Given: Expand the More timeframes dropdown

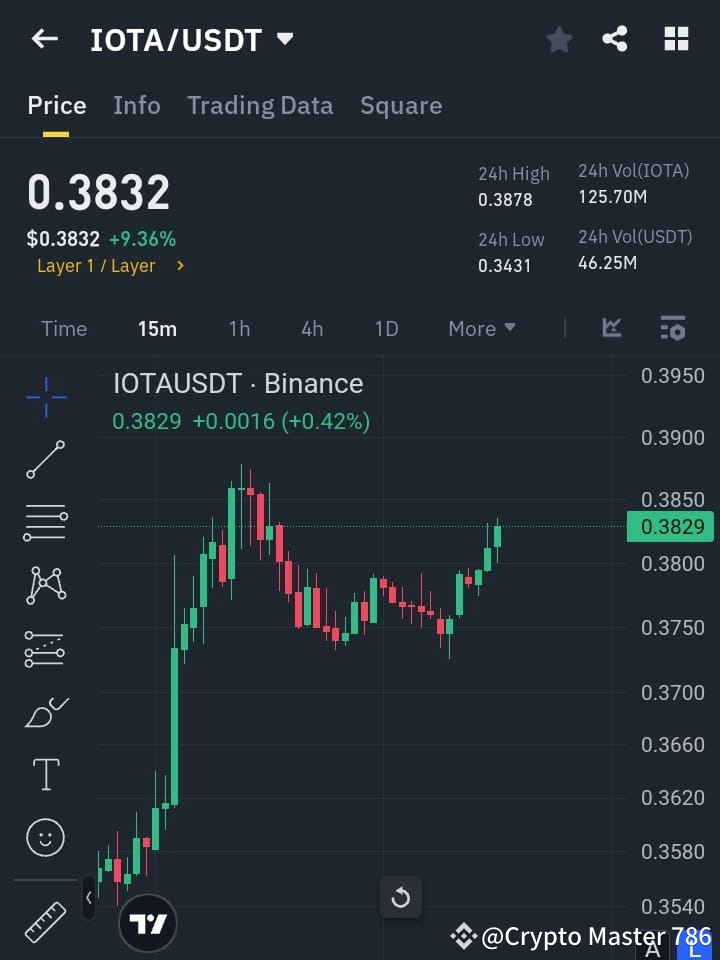Looking at the screenshot, I should pyautogui.click(x=481, y=328).
